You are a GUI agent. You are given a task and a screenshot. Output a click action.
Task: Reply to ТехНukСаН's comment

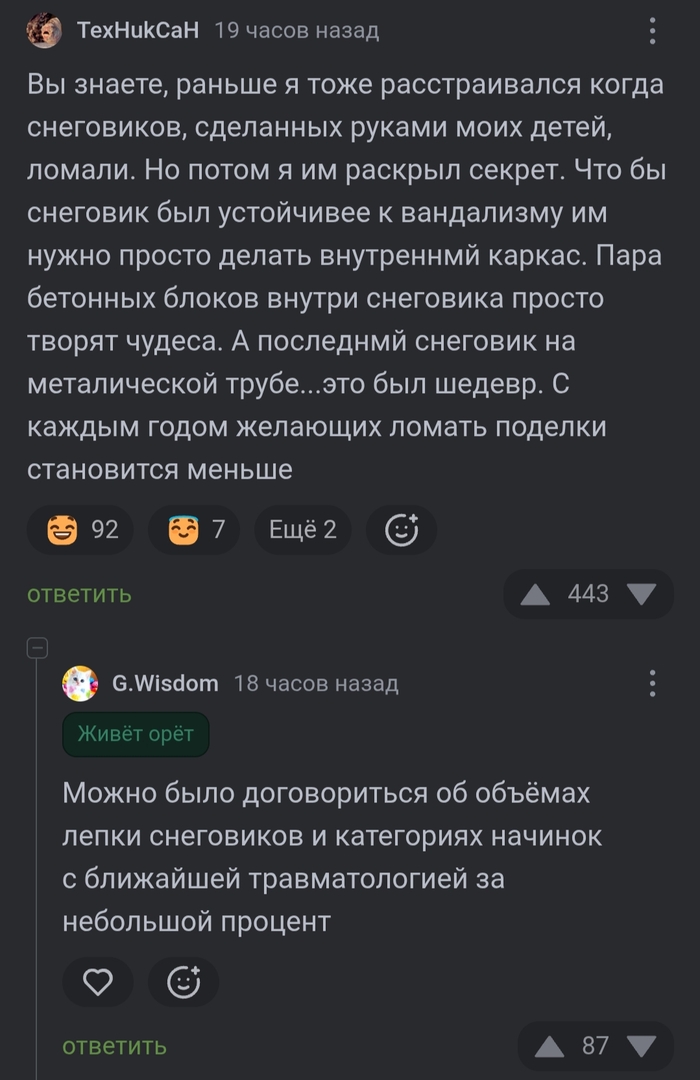(x=79, y=594)
